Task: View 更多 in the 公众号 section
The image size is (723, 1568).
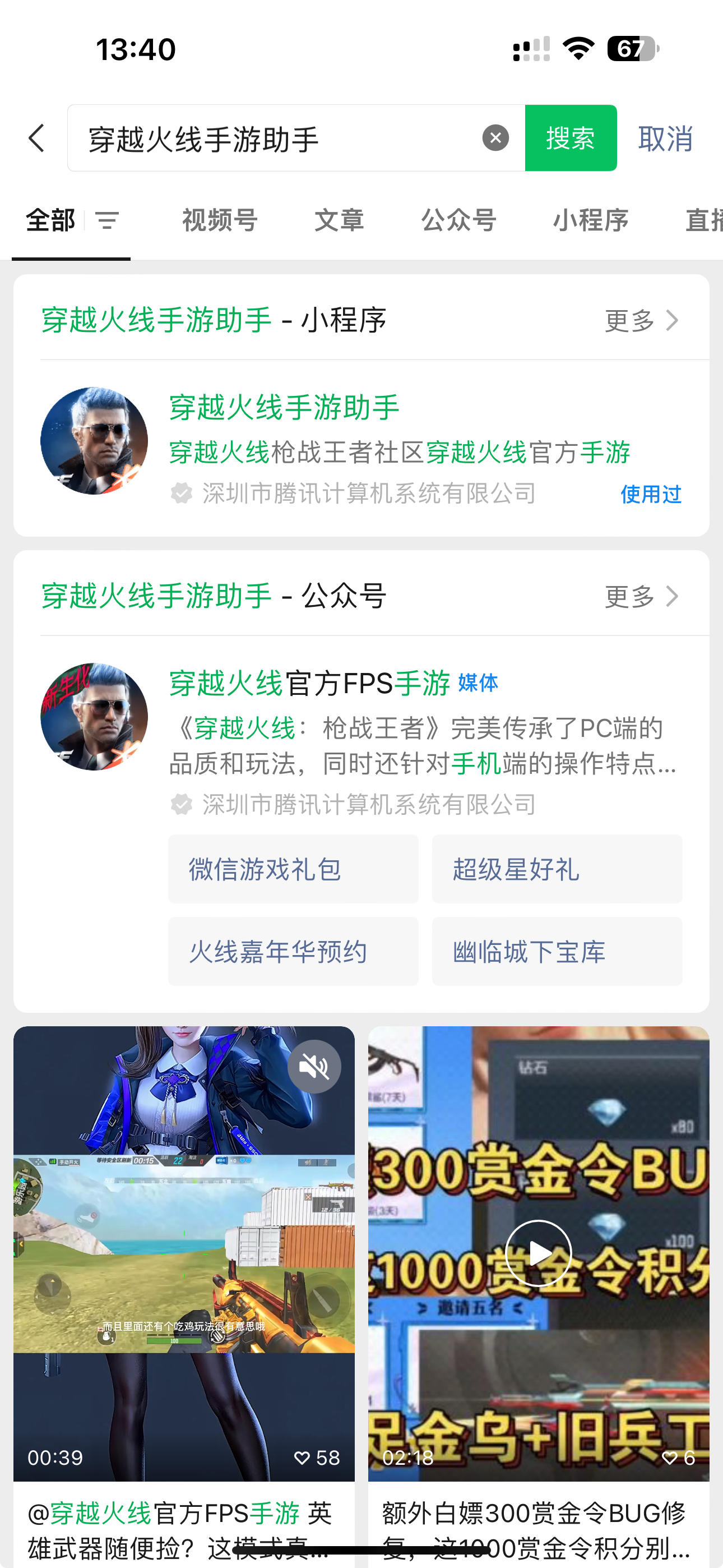Action: point(640,596)
